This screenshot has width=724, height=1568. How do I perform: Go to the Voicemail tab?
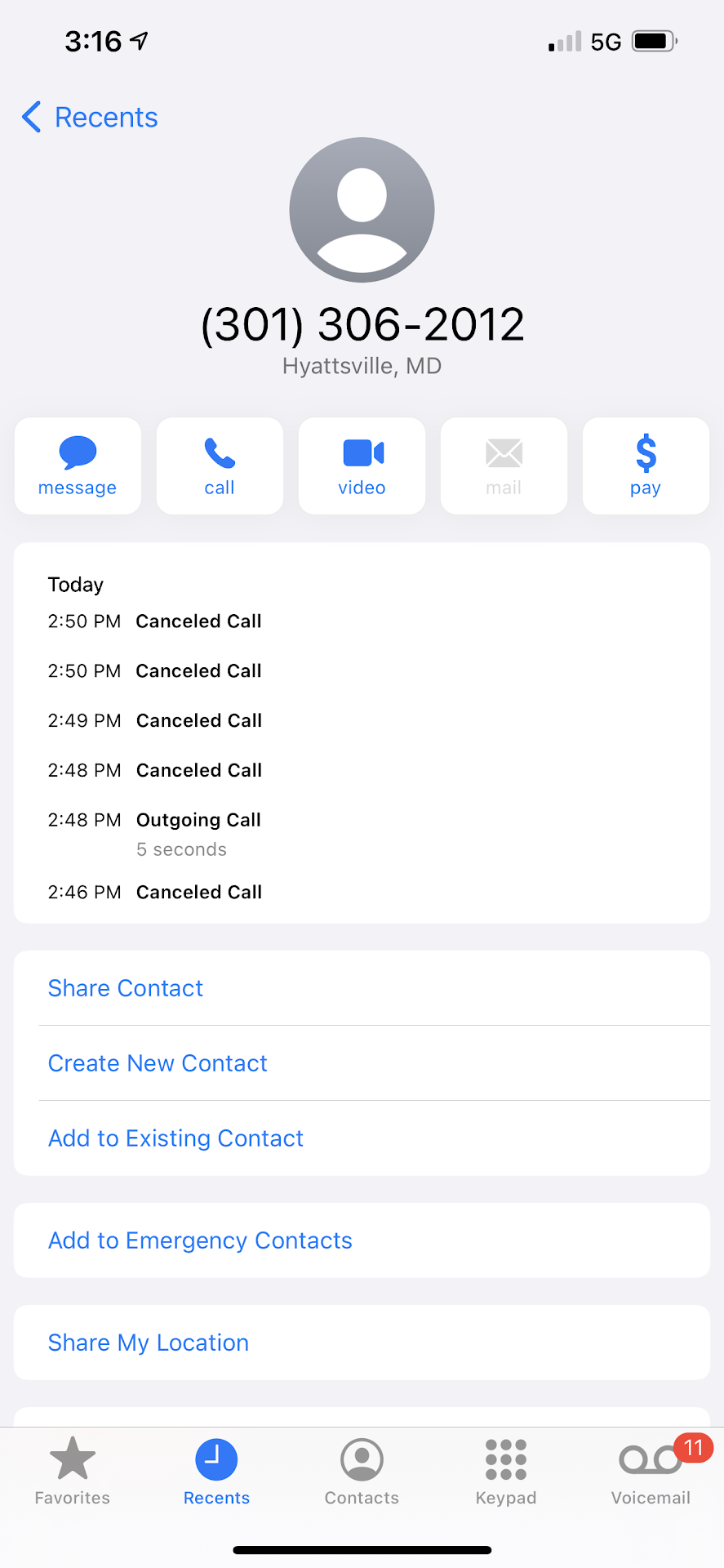point(651,1472)
